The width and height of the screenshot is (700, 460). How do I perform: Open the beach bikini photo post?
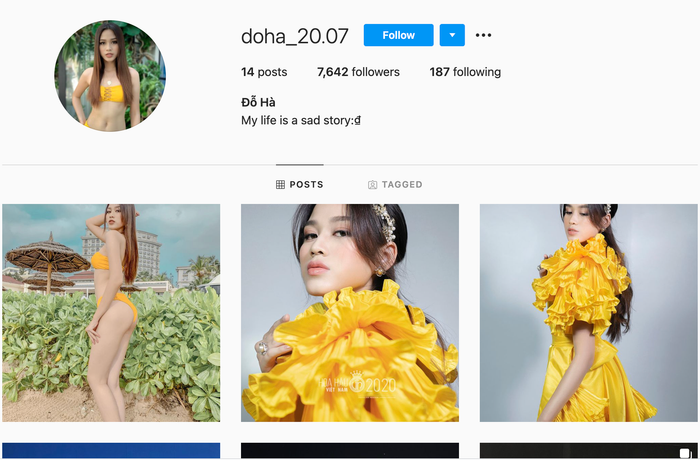point(111,313)
